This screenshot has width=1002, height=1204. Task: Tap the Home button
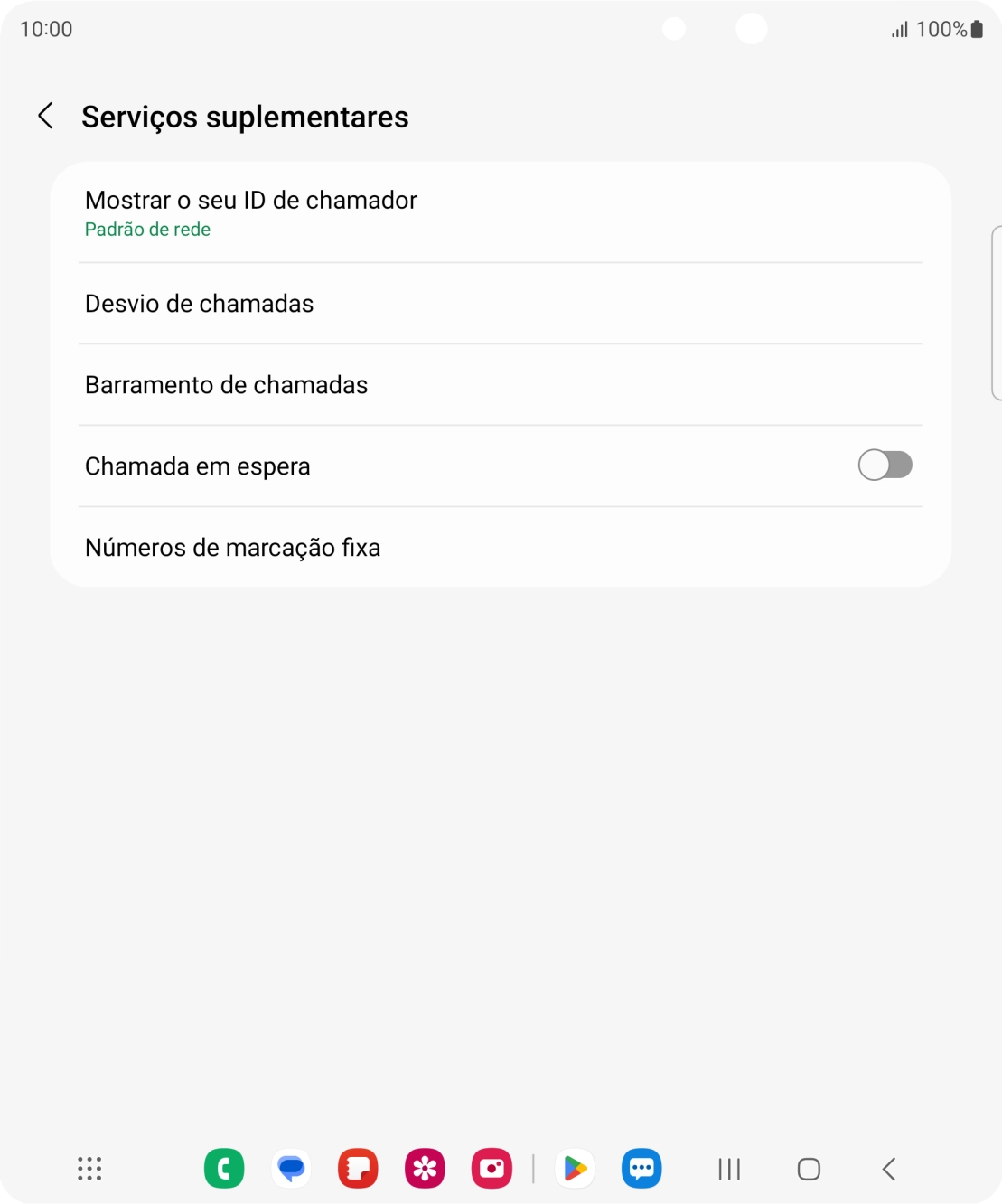tap(808, 1168)
